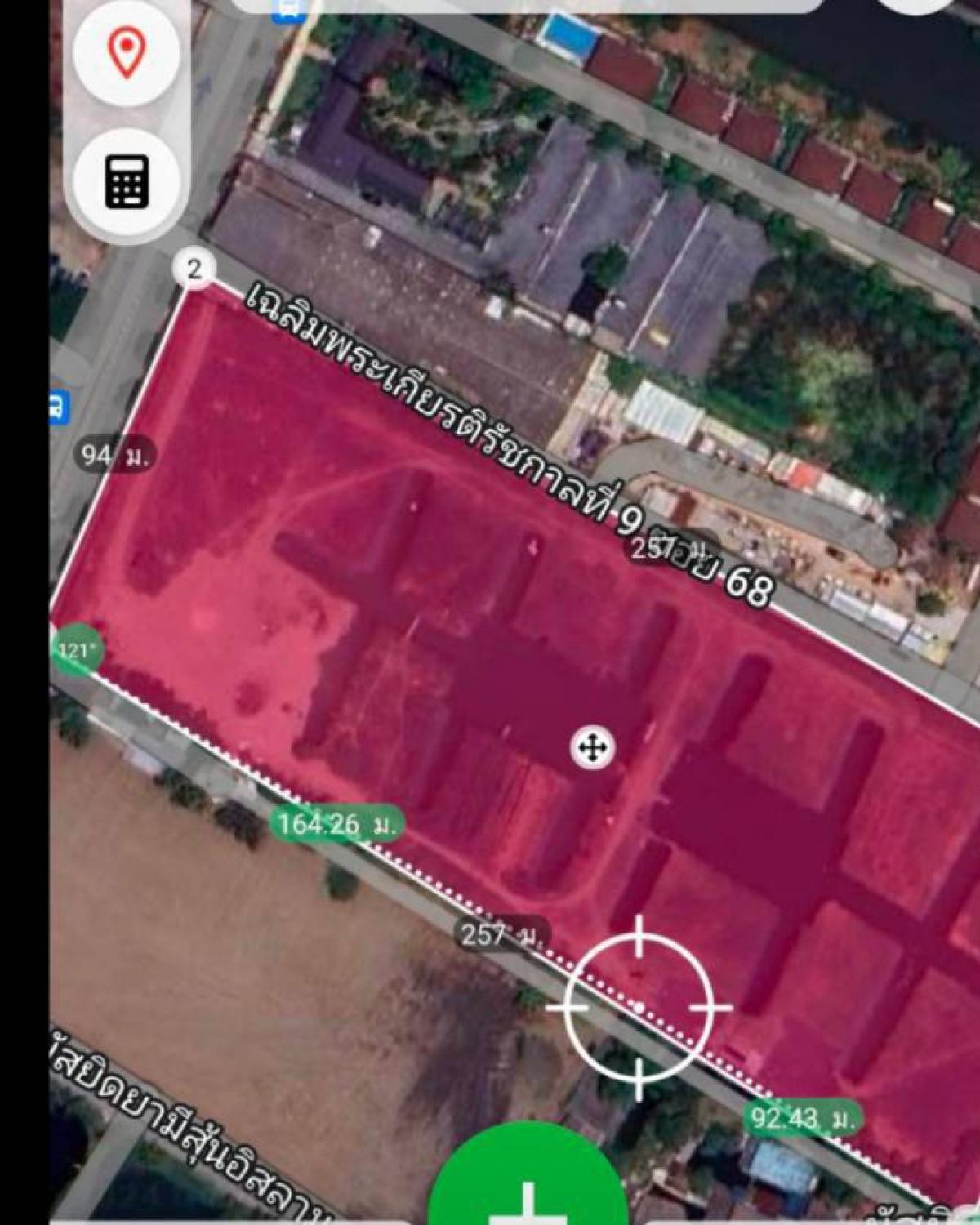
Task: Tap the move handle inside the area
Action: (593, 747)
